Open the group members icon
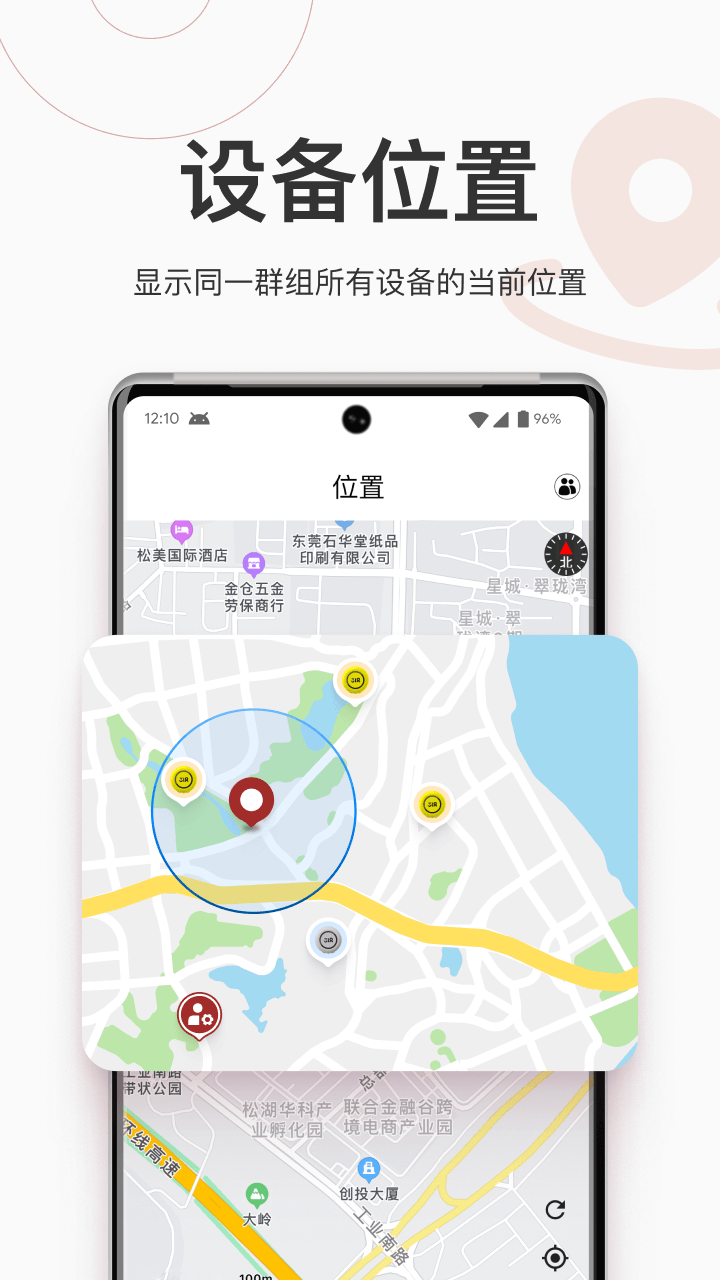720x1280 pixels. 567,488
